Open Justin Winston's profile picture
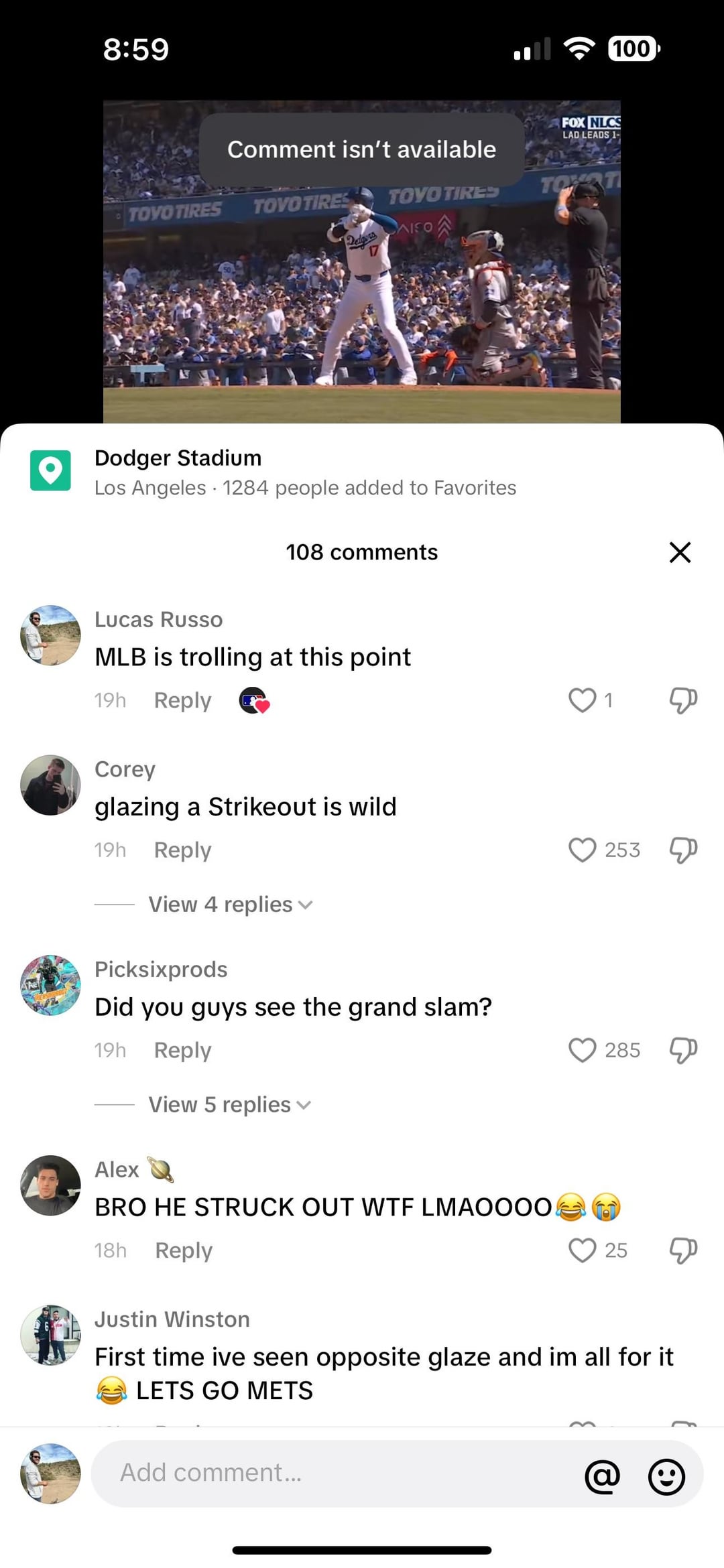 (50, 1335)
